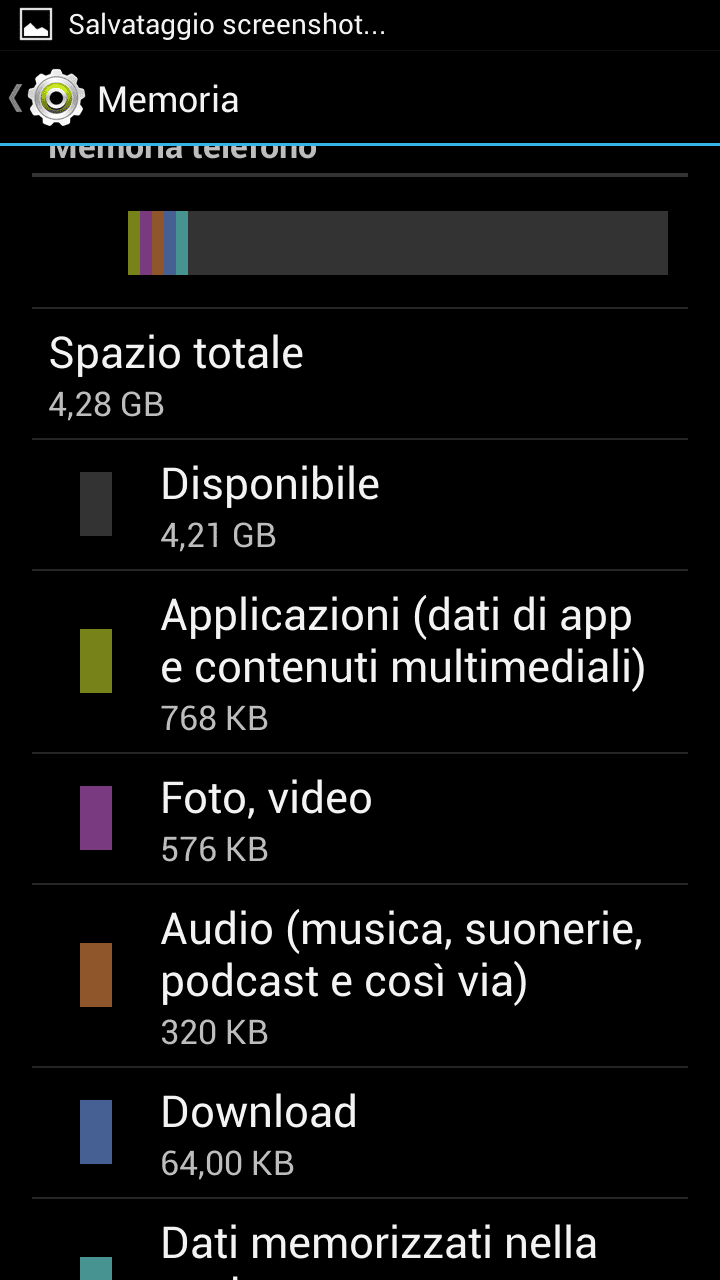Open the Foto, video storage row
The height and width of the screenshot is (1280, 720).
tap(360, 818)
